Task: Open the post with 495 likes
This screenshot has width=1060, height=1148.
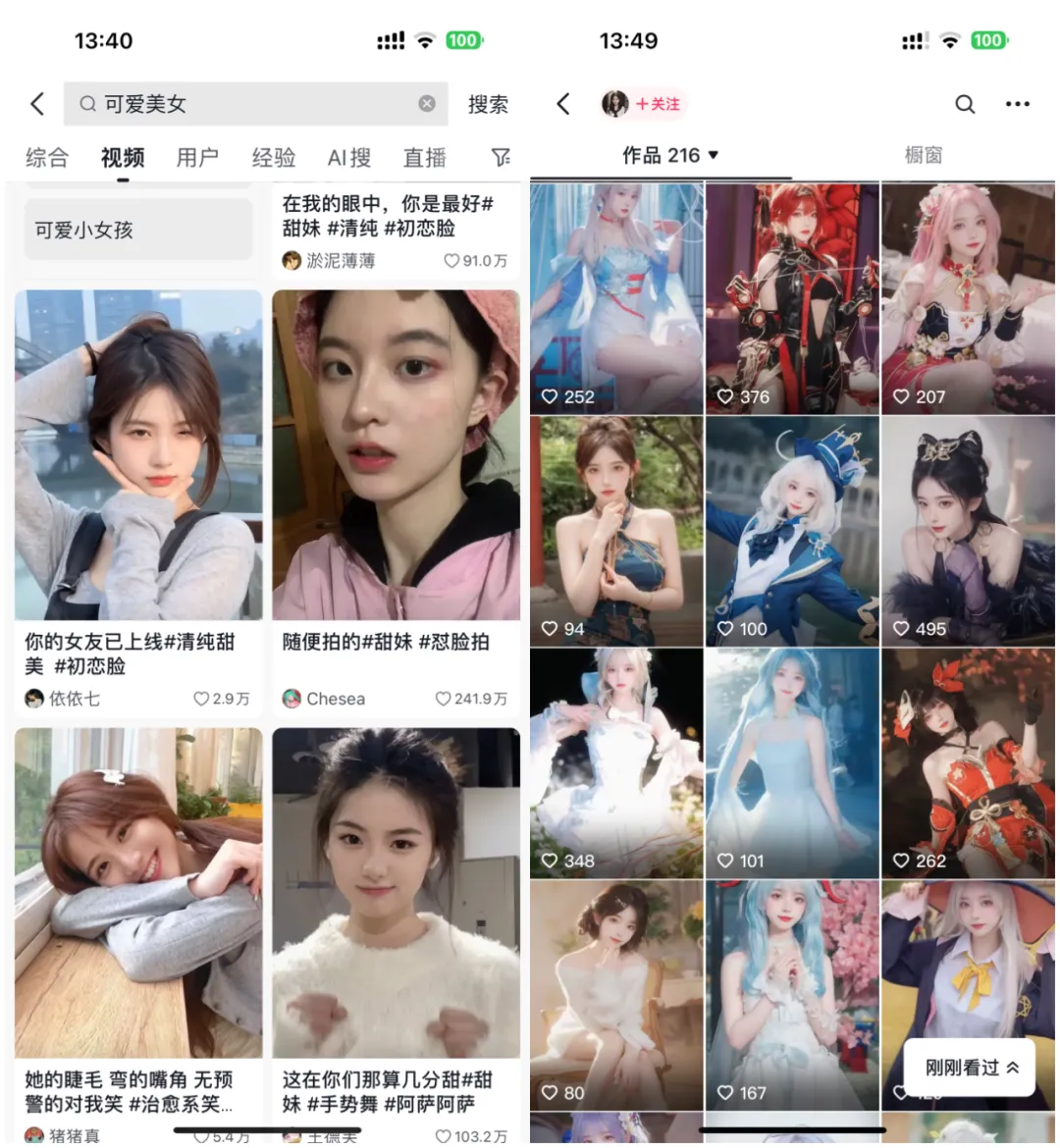Action: click(x=968, y=530)
